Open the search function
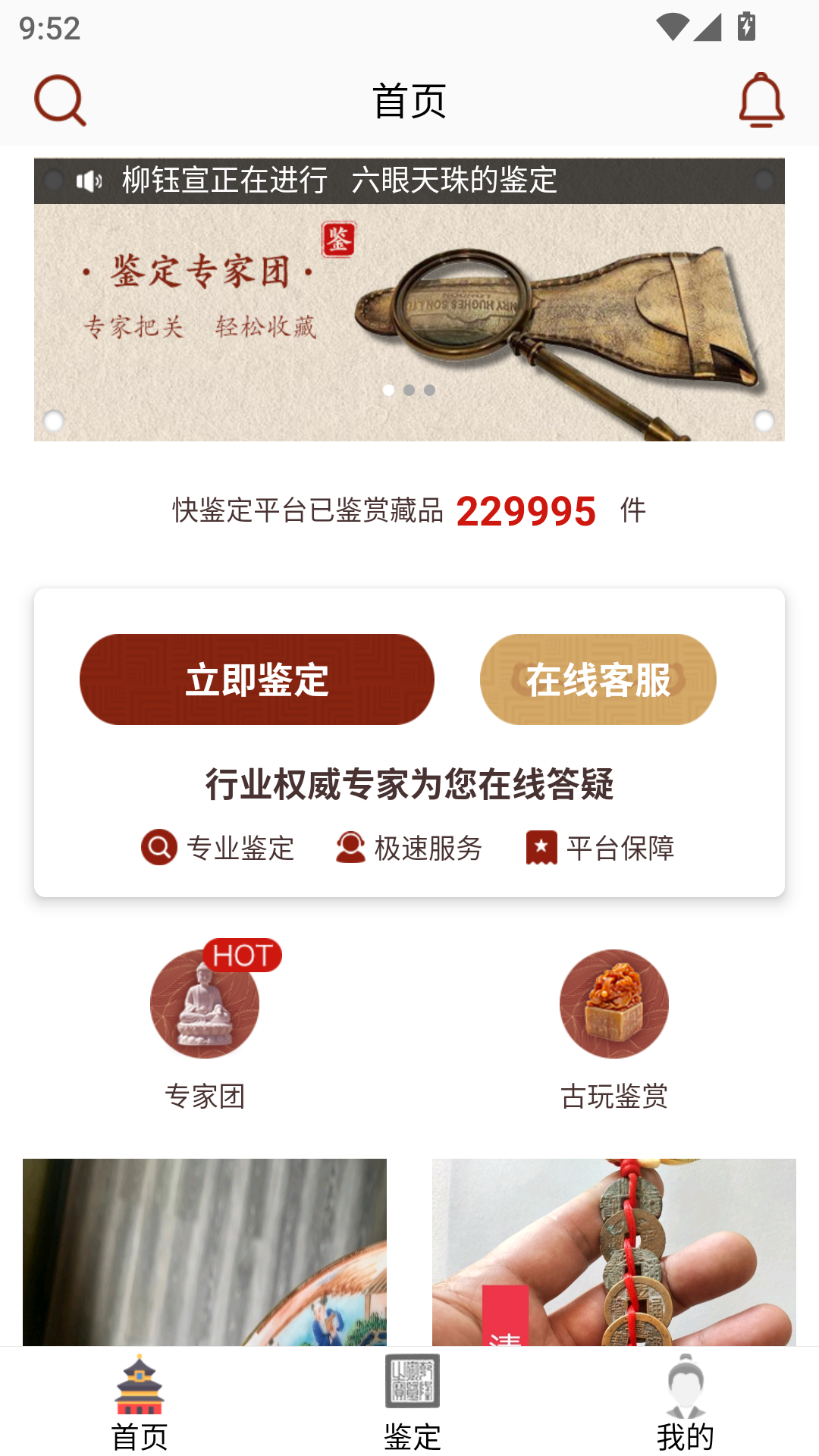The width and height of the screenshot is (819, 1456). [60, 101]
